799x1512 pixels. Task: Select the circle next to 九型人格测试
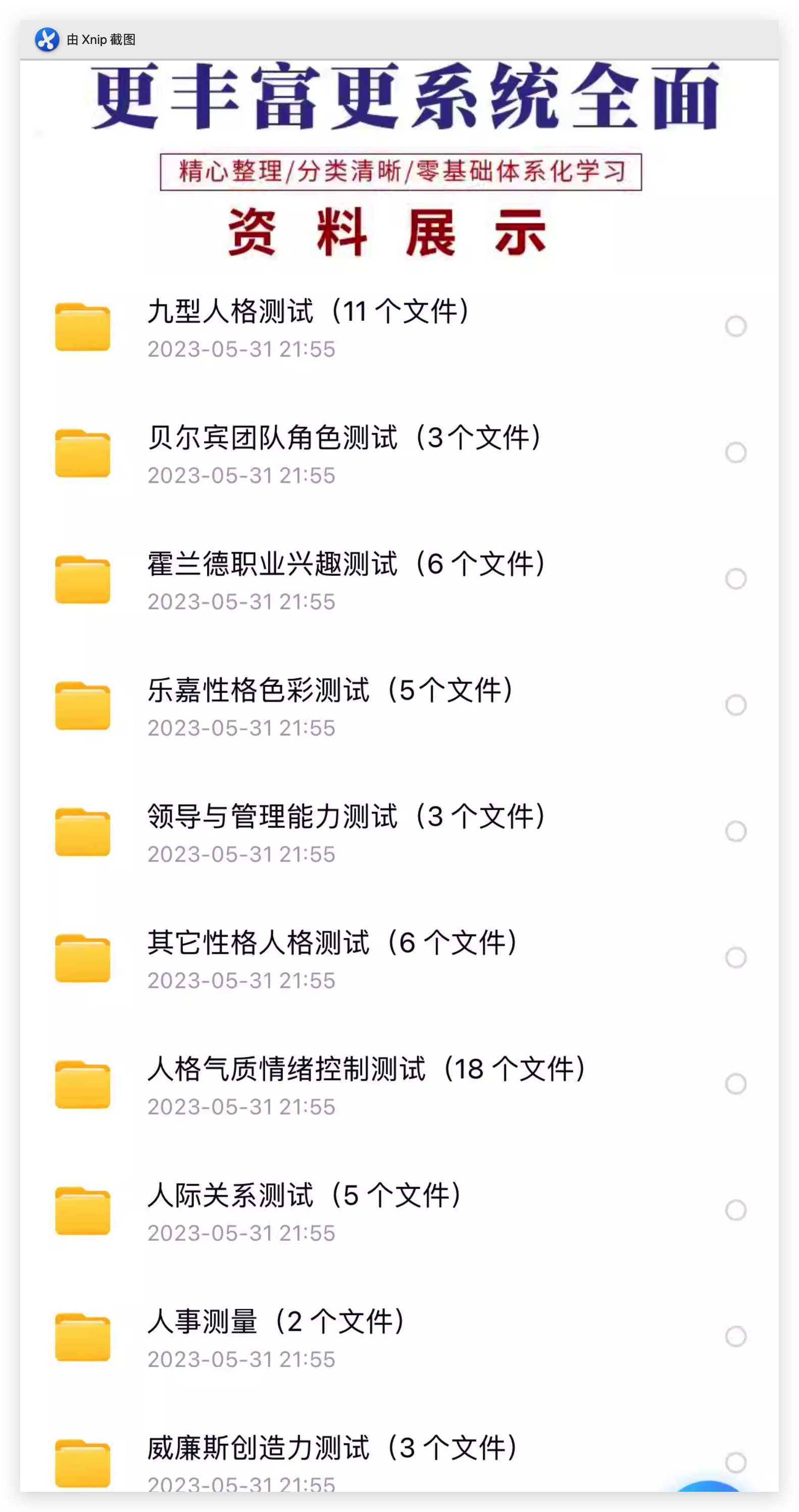pyautogui.click(x=737, y=326)
